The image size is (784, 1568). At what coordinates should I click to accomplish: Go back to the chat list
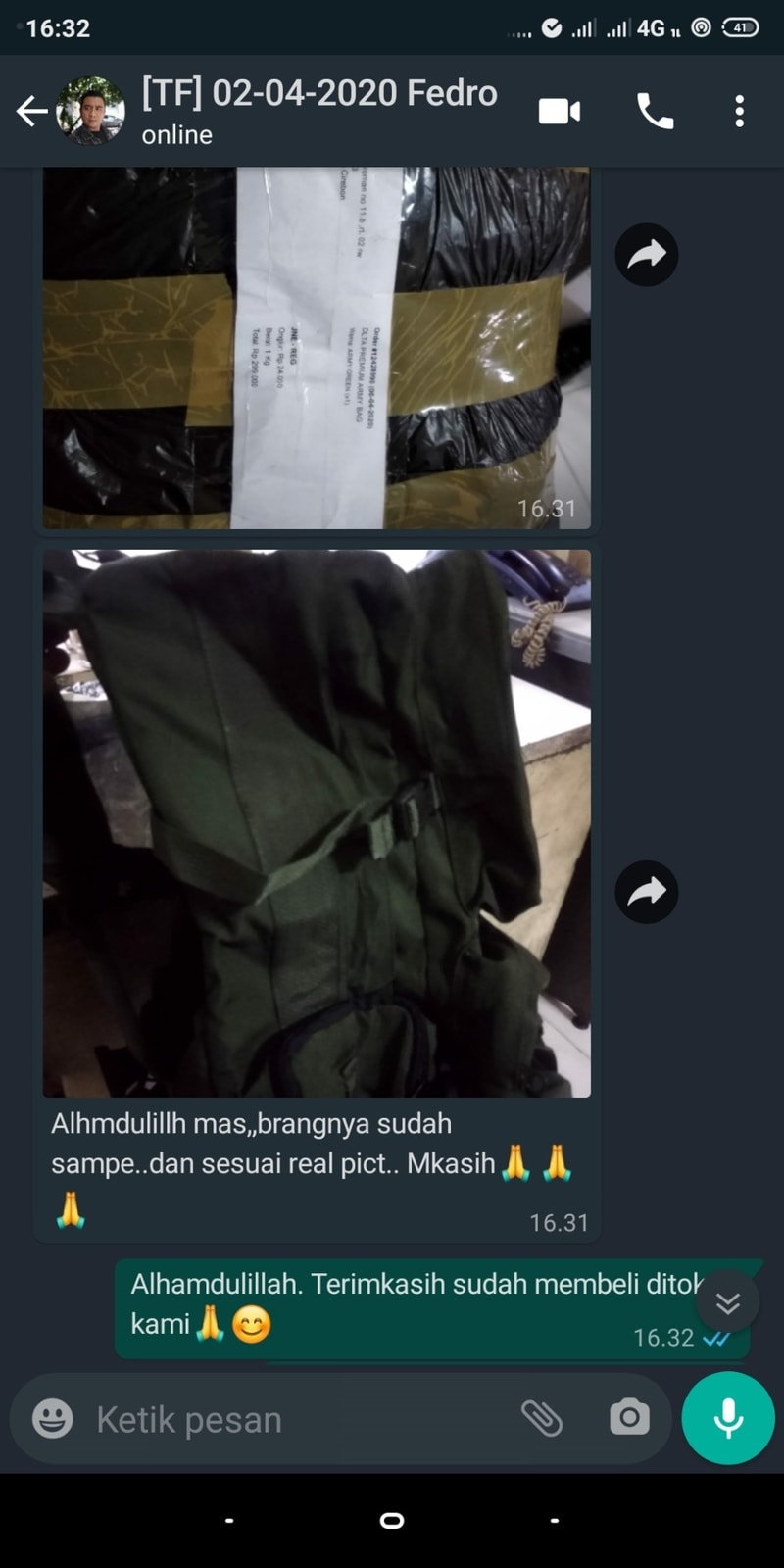(x=31, y=112)
